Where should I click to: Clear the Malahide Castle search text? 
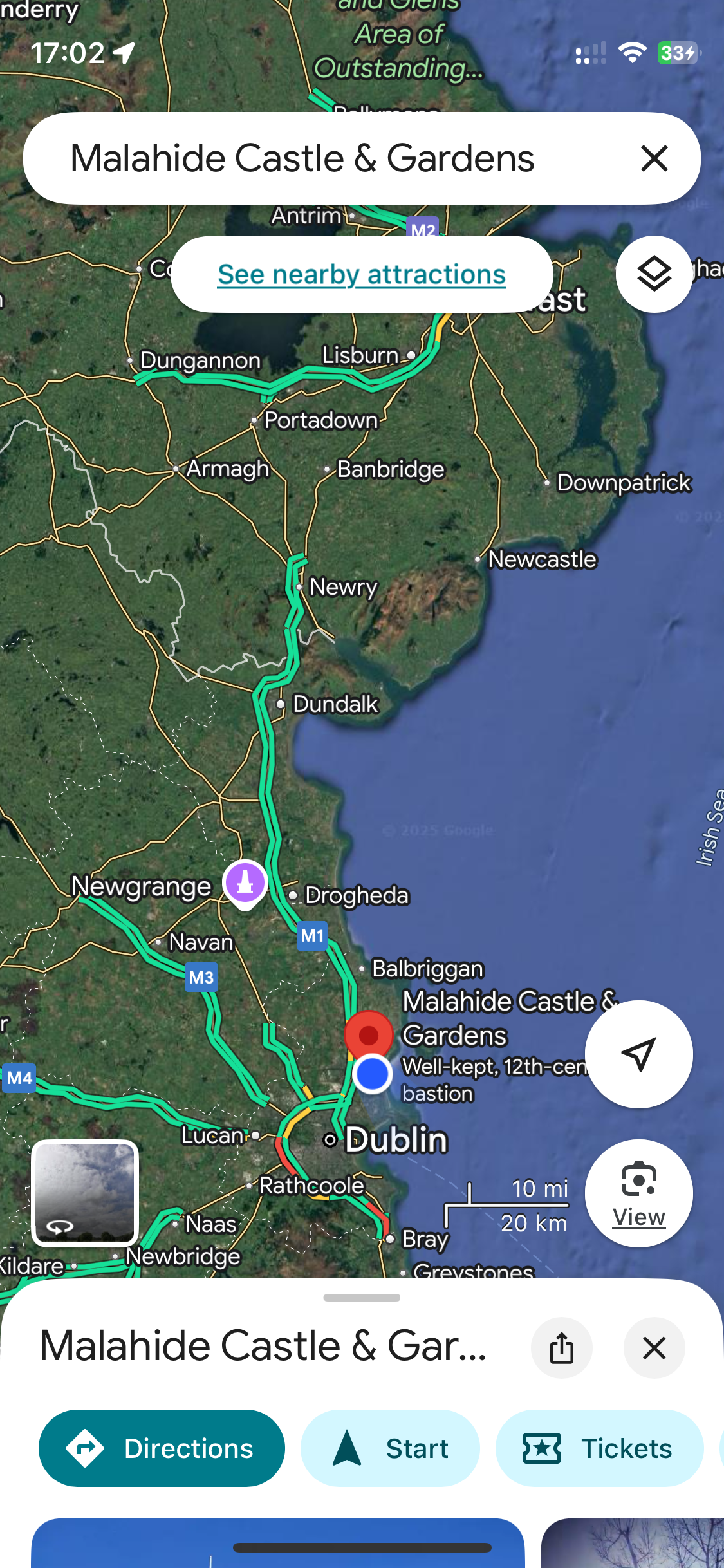click(654, 158)
